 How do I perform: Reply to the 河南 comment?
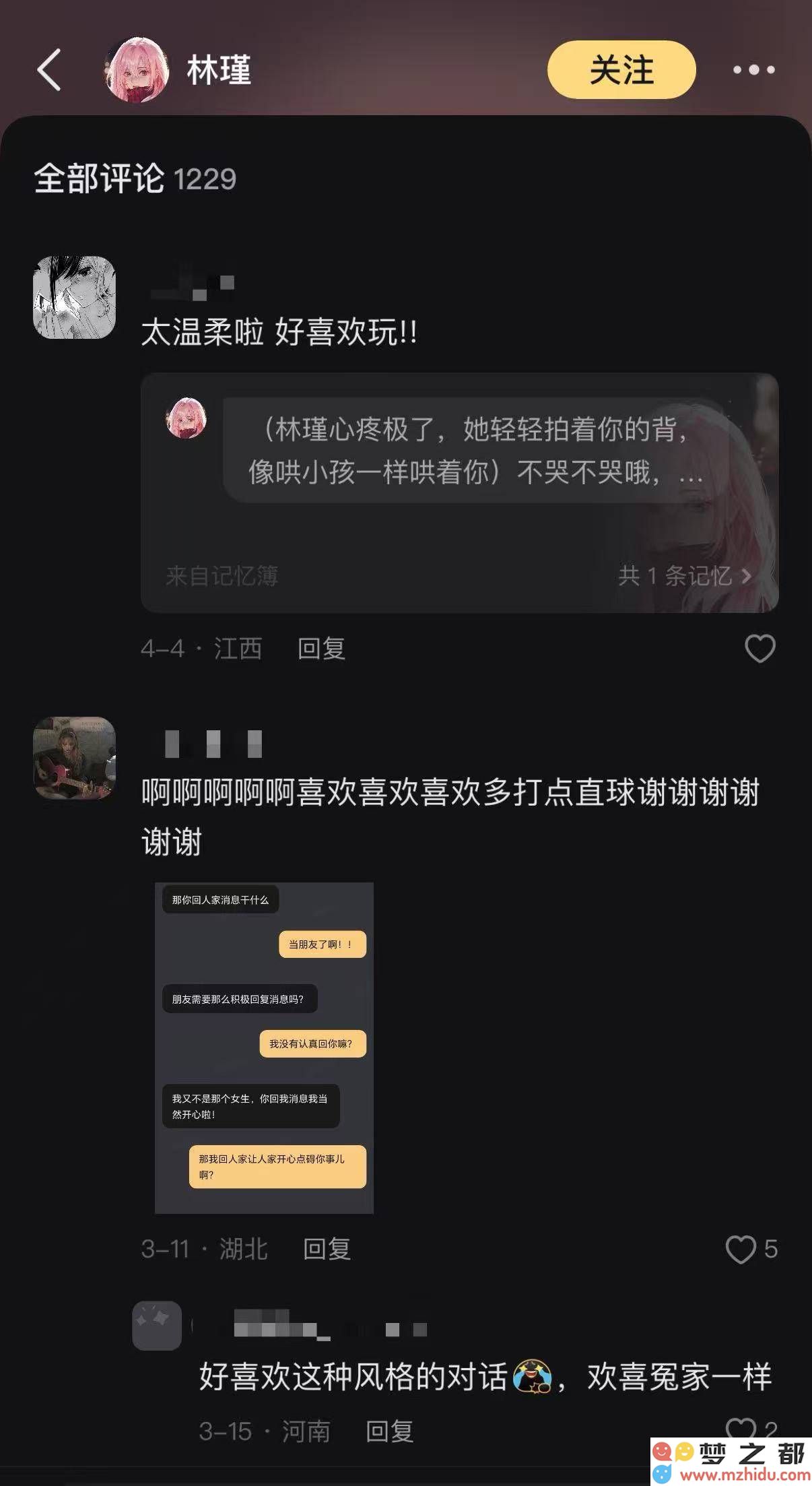pos(389,1431)
